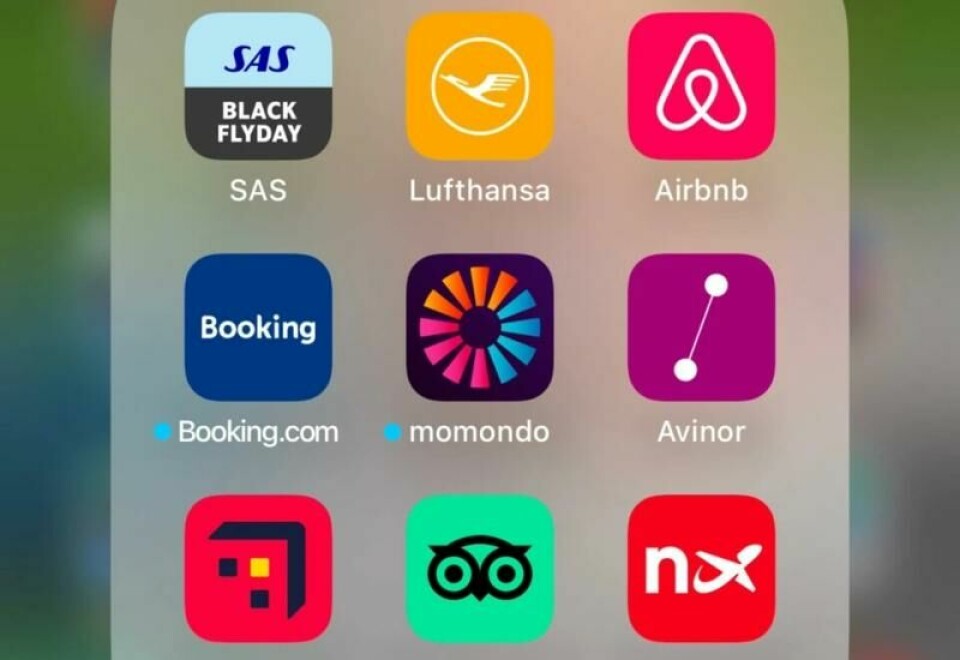Open the Hotels.com app with squares logo
Screen dimensions: 960x660
pos(258,568)
